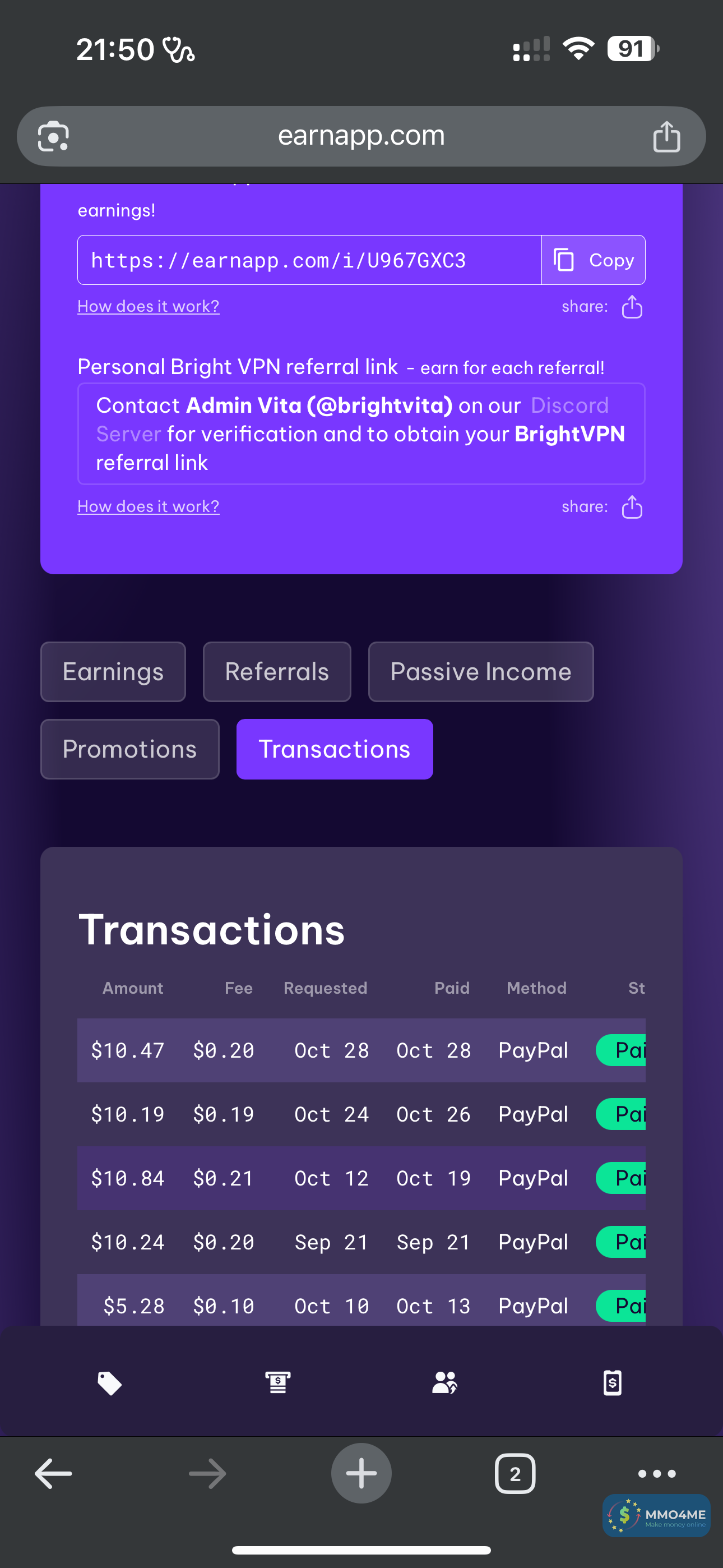
Task: Open Bright VPN 'How does it work?' link
Action: click(148, 506)
